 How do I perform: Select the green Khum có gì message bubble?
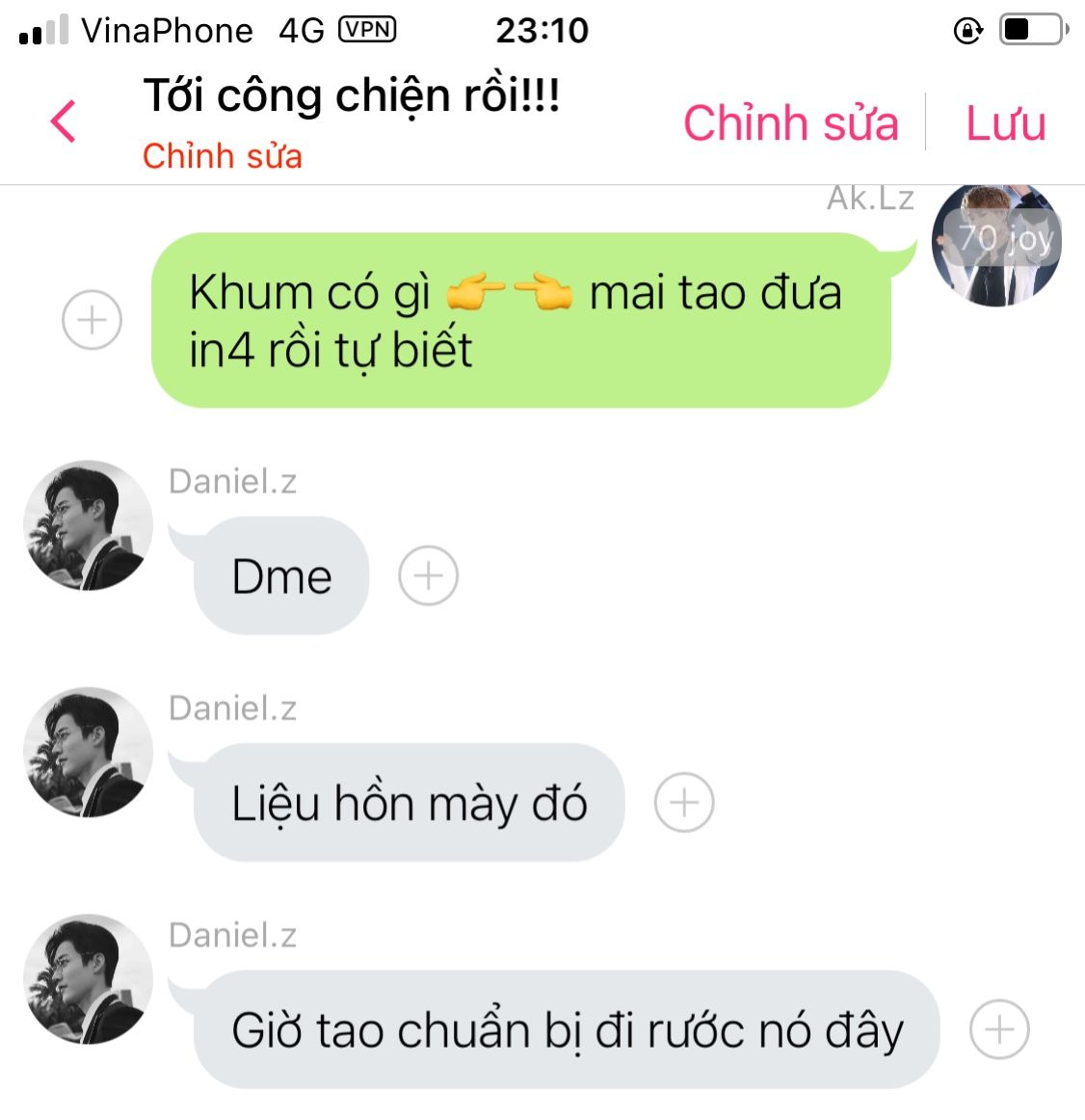point(520,321)
